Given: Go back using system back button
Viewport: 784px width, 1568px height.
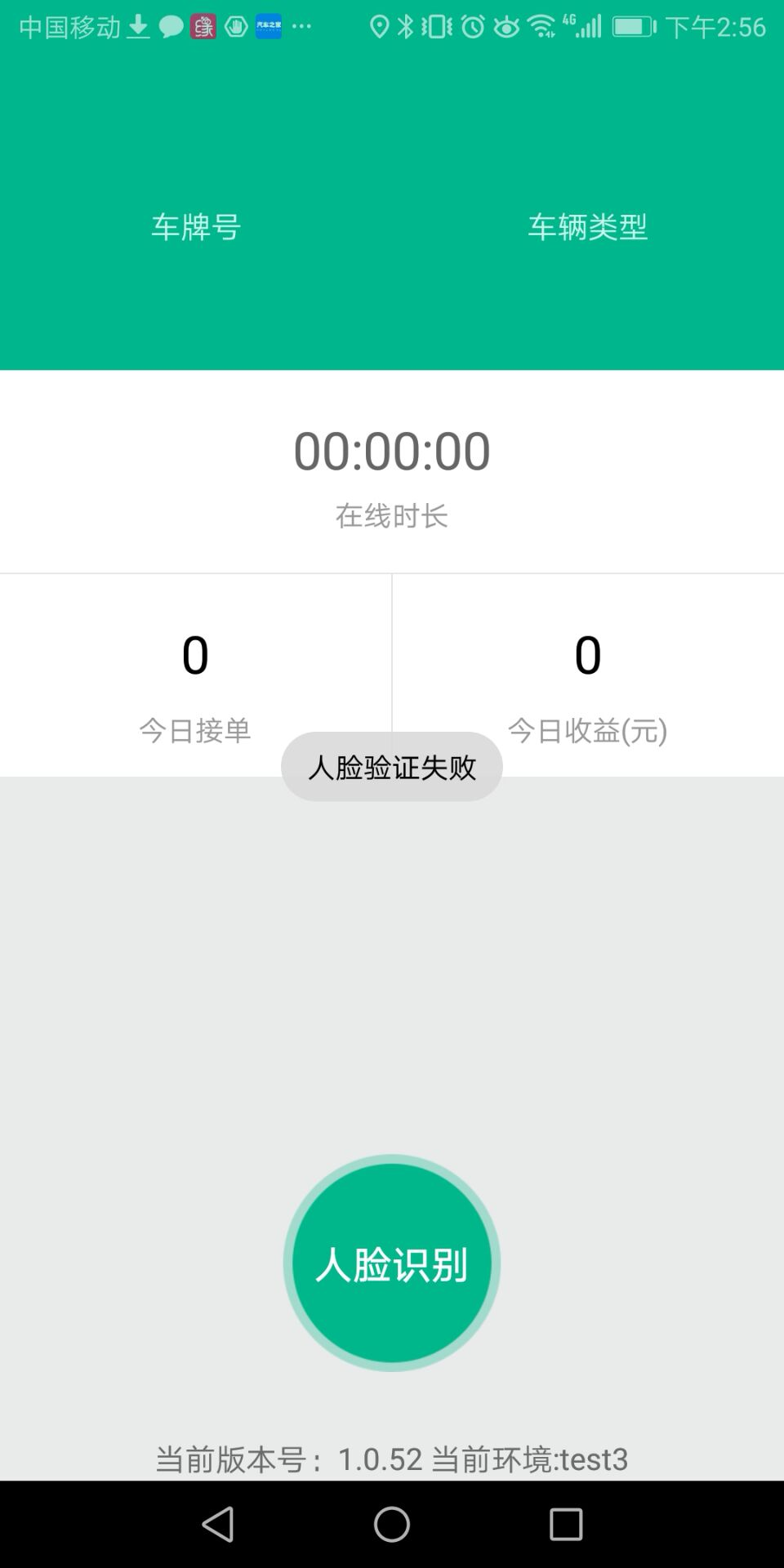Looking at the screenshot, I should [x=218, y=1524].
